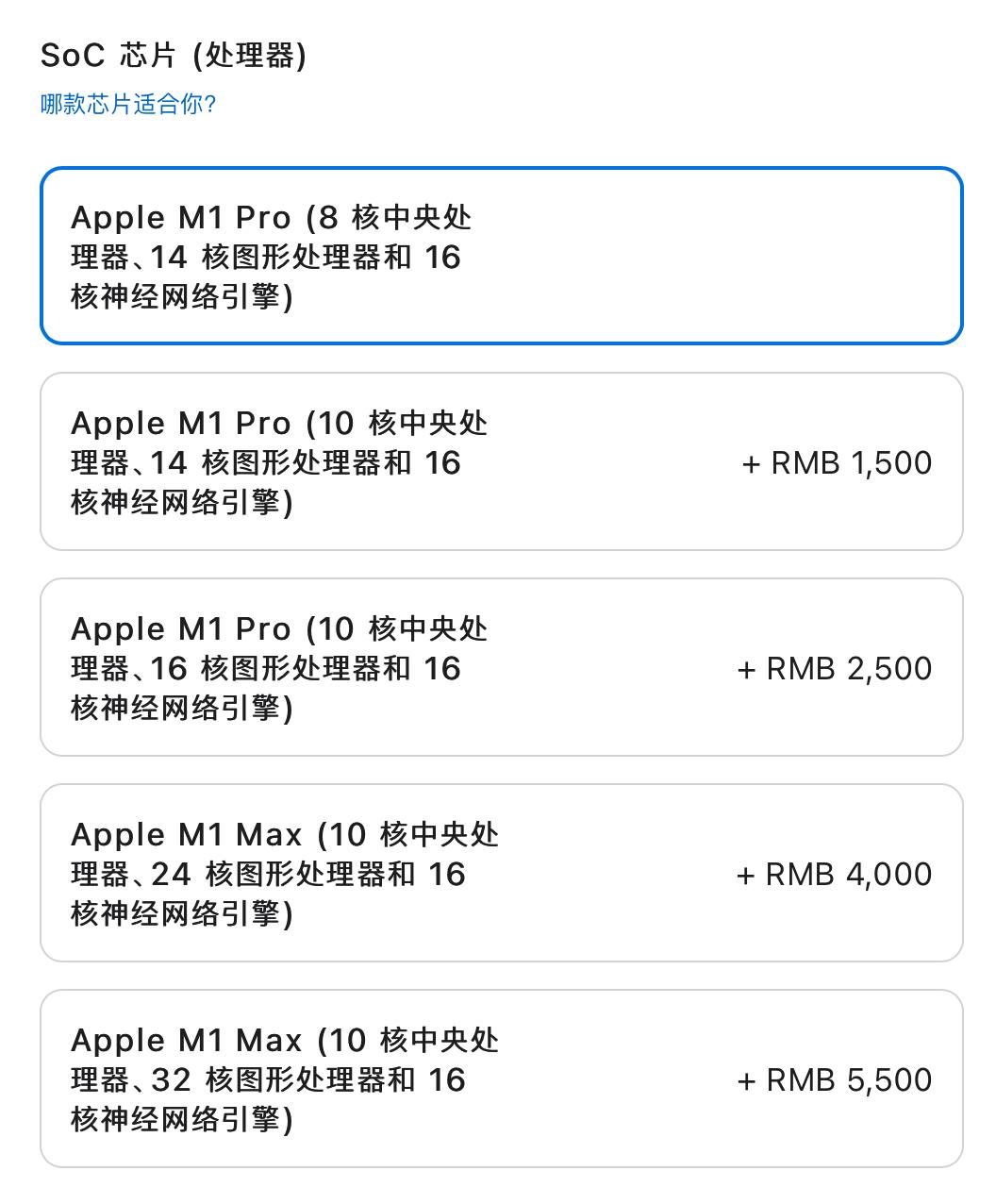This screenshot has height=1204, width=996.
Task: Choose the M1 Max option adding RMB 5,500
Action: pyautogui.click(x=501, y=1079)
